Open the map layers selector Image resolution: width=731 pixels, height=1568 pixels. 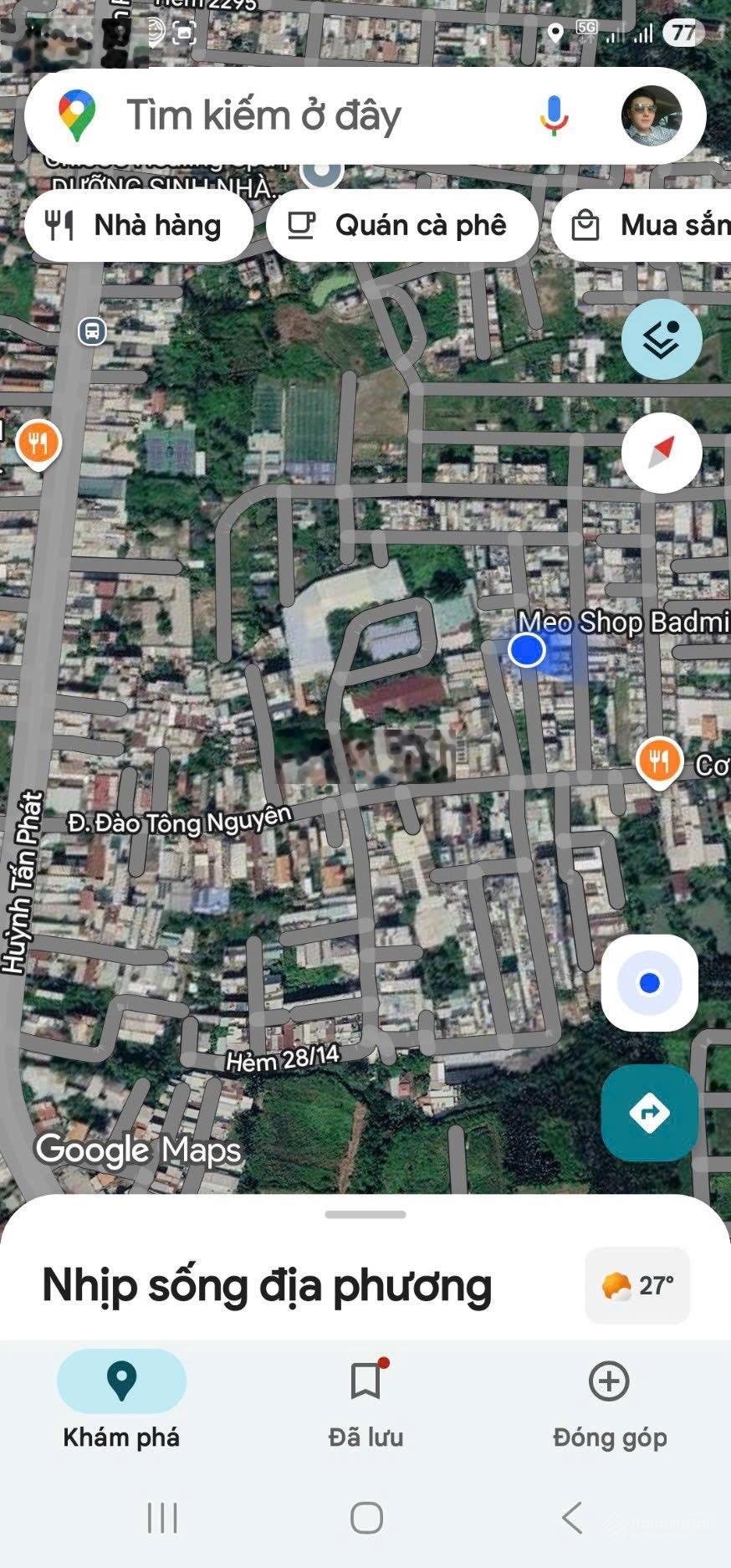click(x=662, y=340)
